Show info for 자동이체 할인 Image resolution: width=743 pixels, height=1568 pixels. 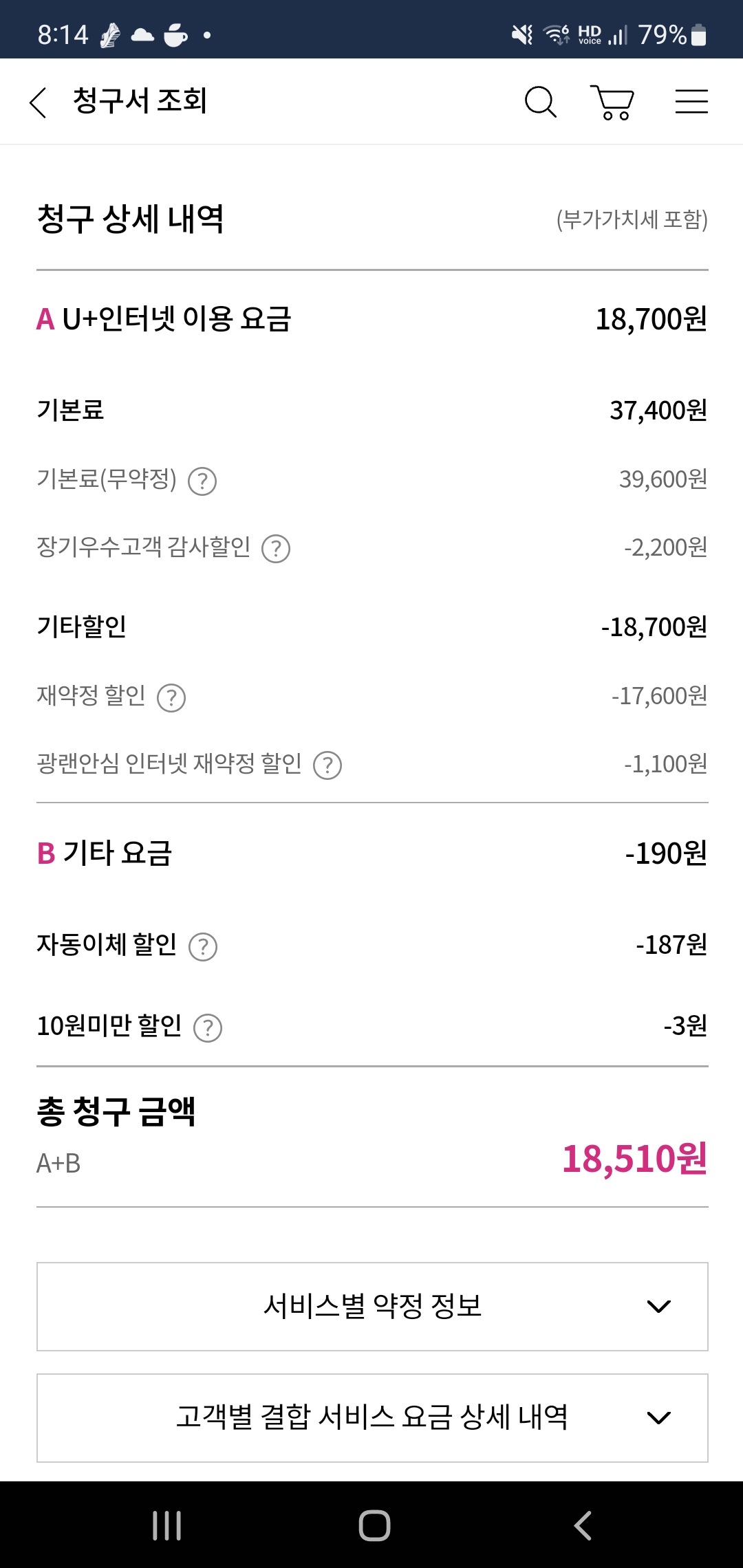pos(203,947)
